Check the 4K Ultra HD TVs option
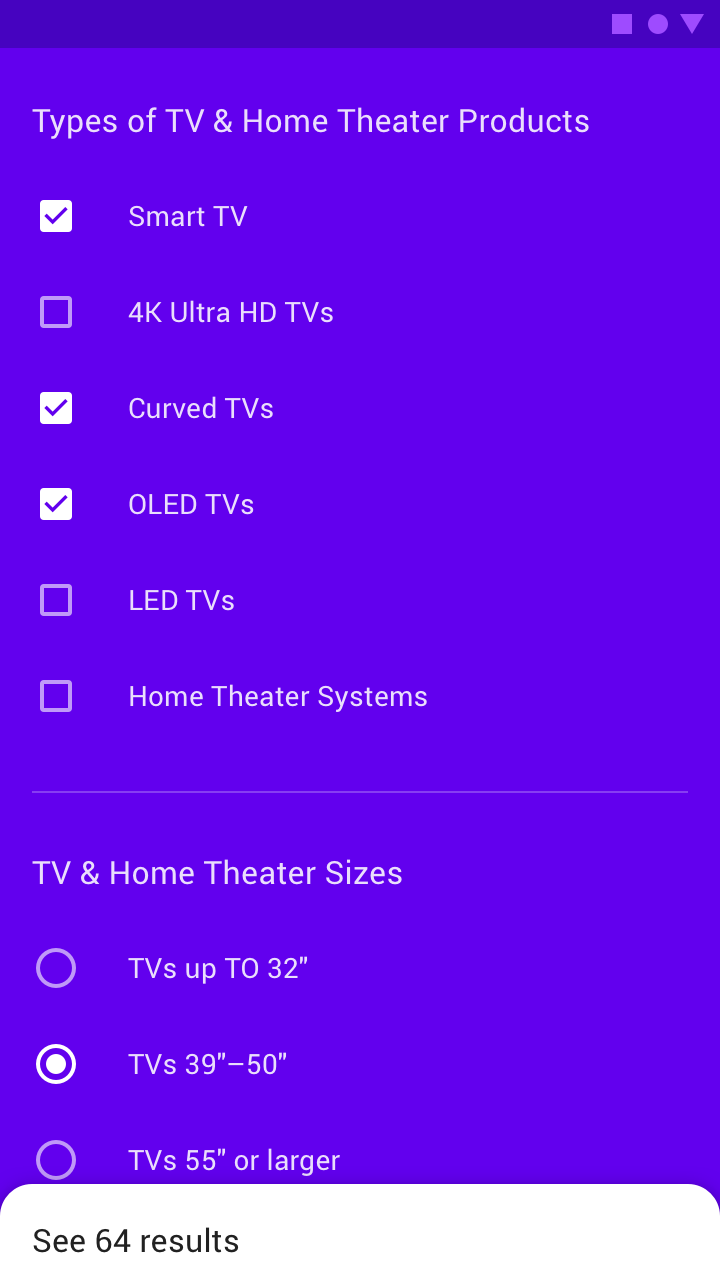The width and height of the screenshot is (720, 1280). (56, 312)
